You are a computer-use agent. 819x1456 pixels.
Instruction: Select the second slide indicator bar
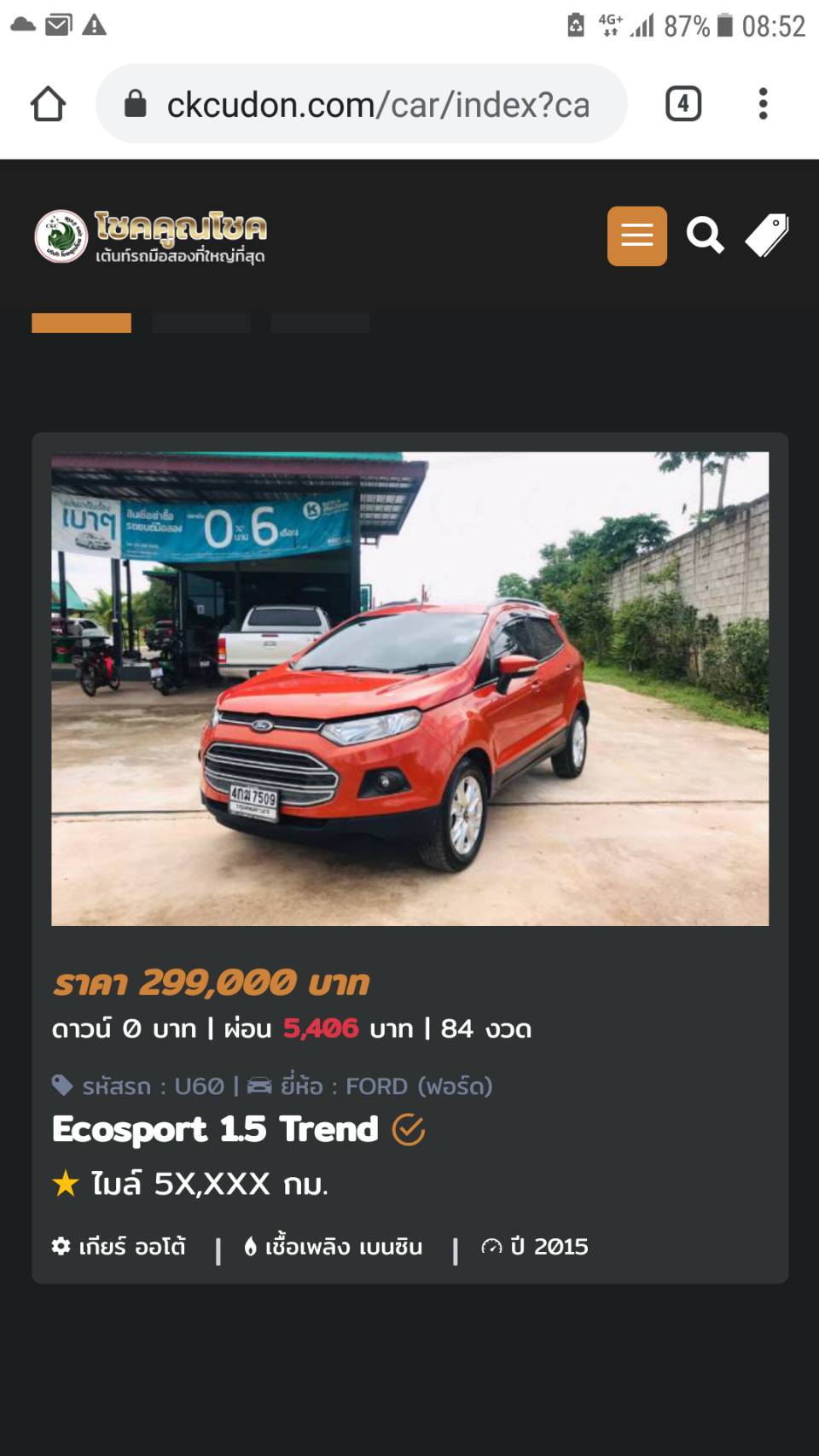[x=201, y=323]
